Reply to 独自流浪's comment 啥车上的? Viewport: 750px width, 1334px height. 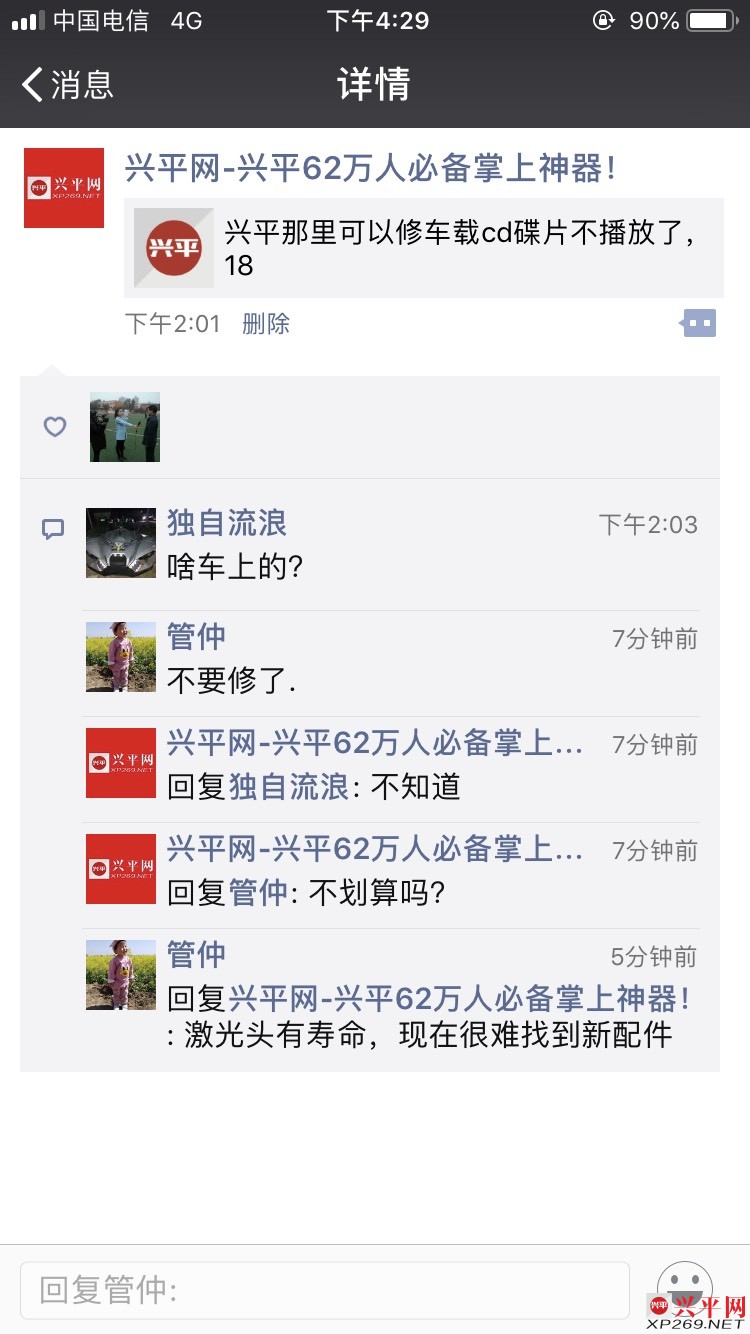tap(235, 568)
